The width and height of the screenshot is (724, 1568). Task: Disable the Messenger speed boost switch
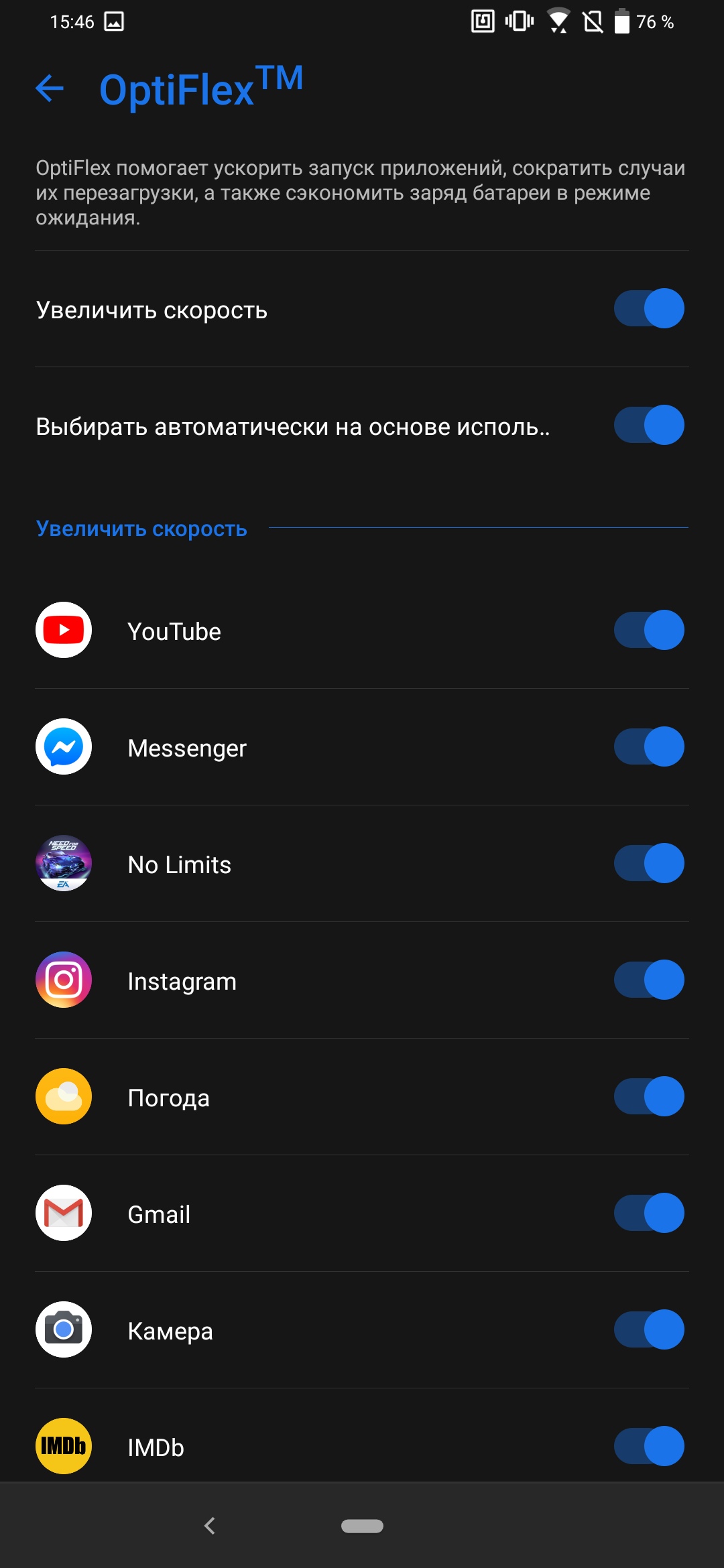(x=649, y=746)
